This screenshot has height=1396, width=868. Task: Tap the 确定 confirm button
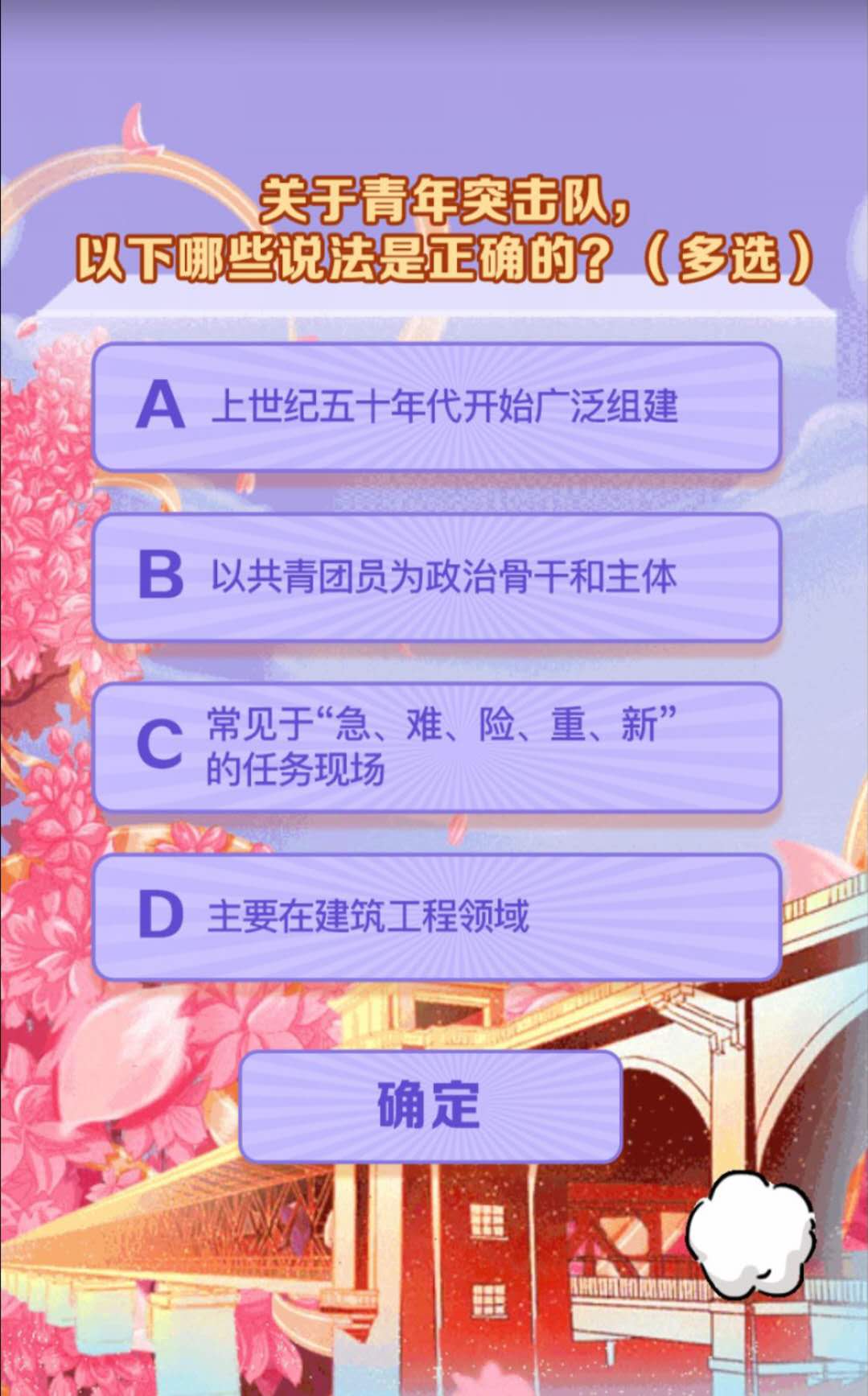(430, 1106)
